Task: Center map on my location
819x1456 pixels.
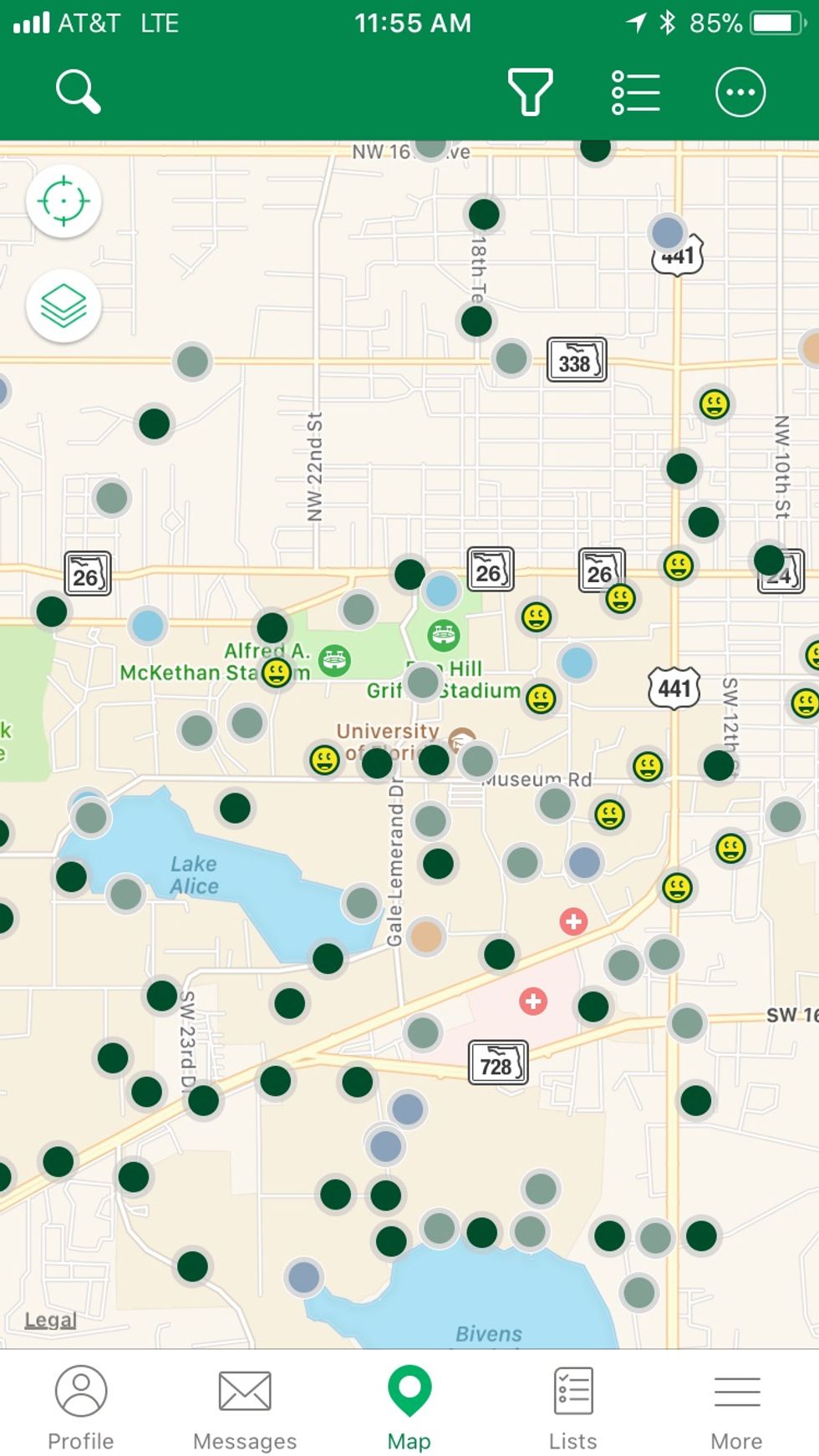Action: [64, 201]
